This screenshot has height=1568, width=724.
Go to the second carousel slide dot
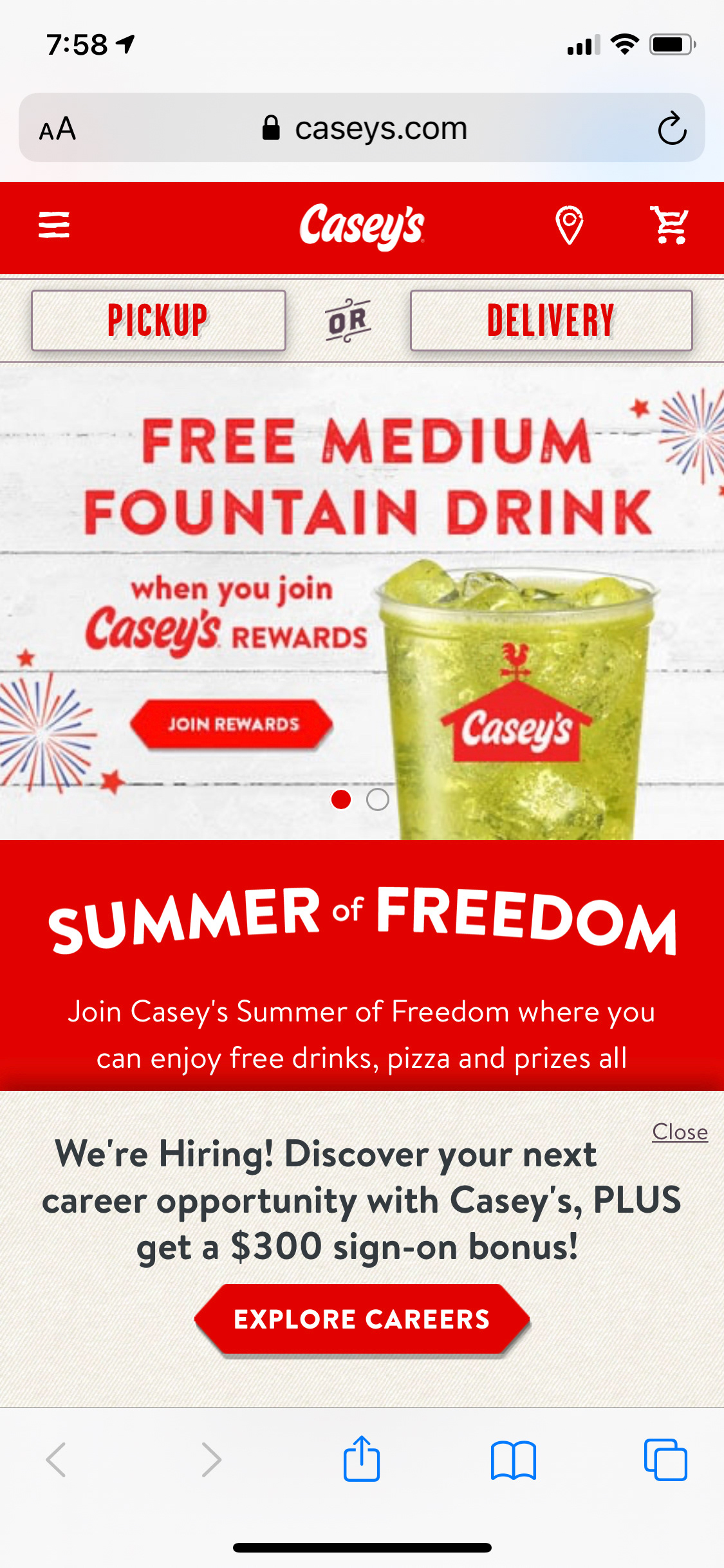click(378, 799)
